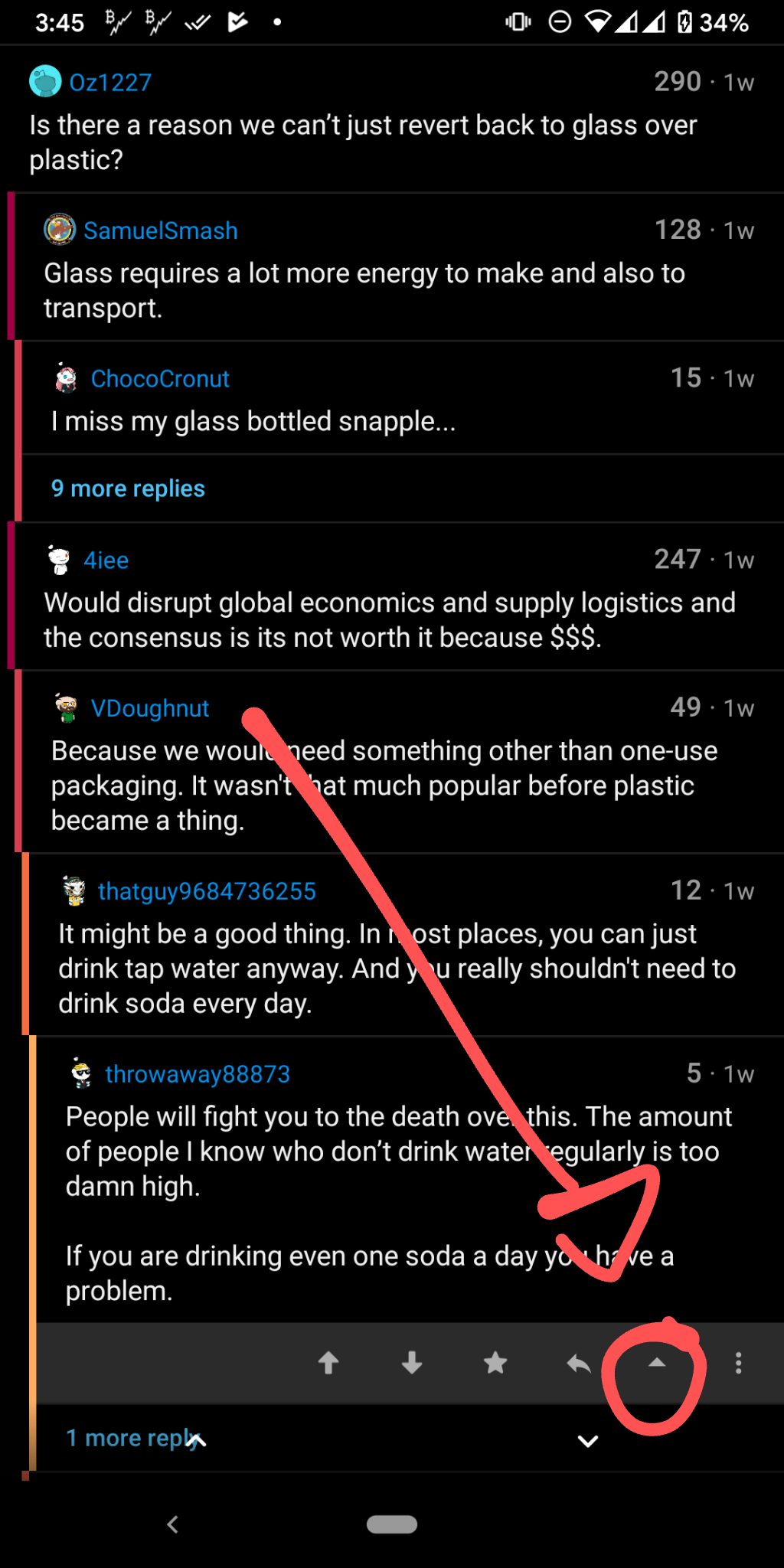Upvote the comment with the up arrow
Viewport: 784px width, 1568px height.
329,1363
